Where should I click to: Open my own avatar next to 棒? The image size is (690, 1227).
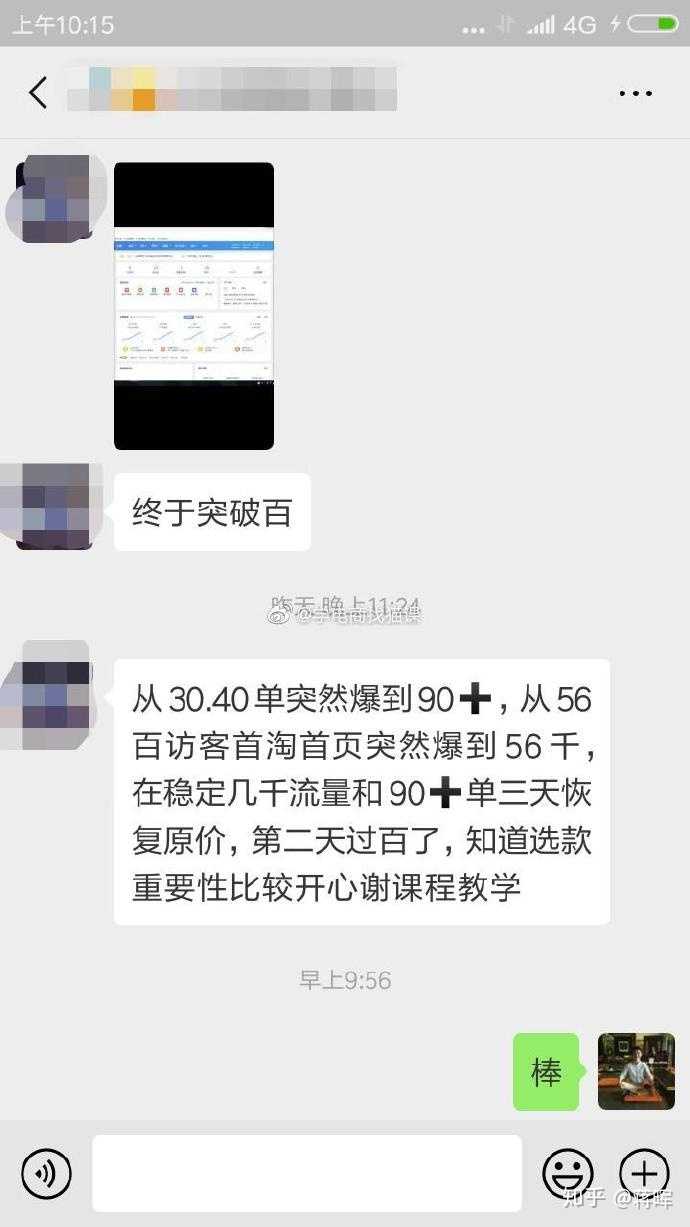(x=636, y=1072)
